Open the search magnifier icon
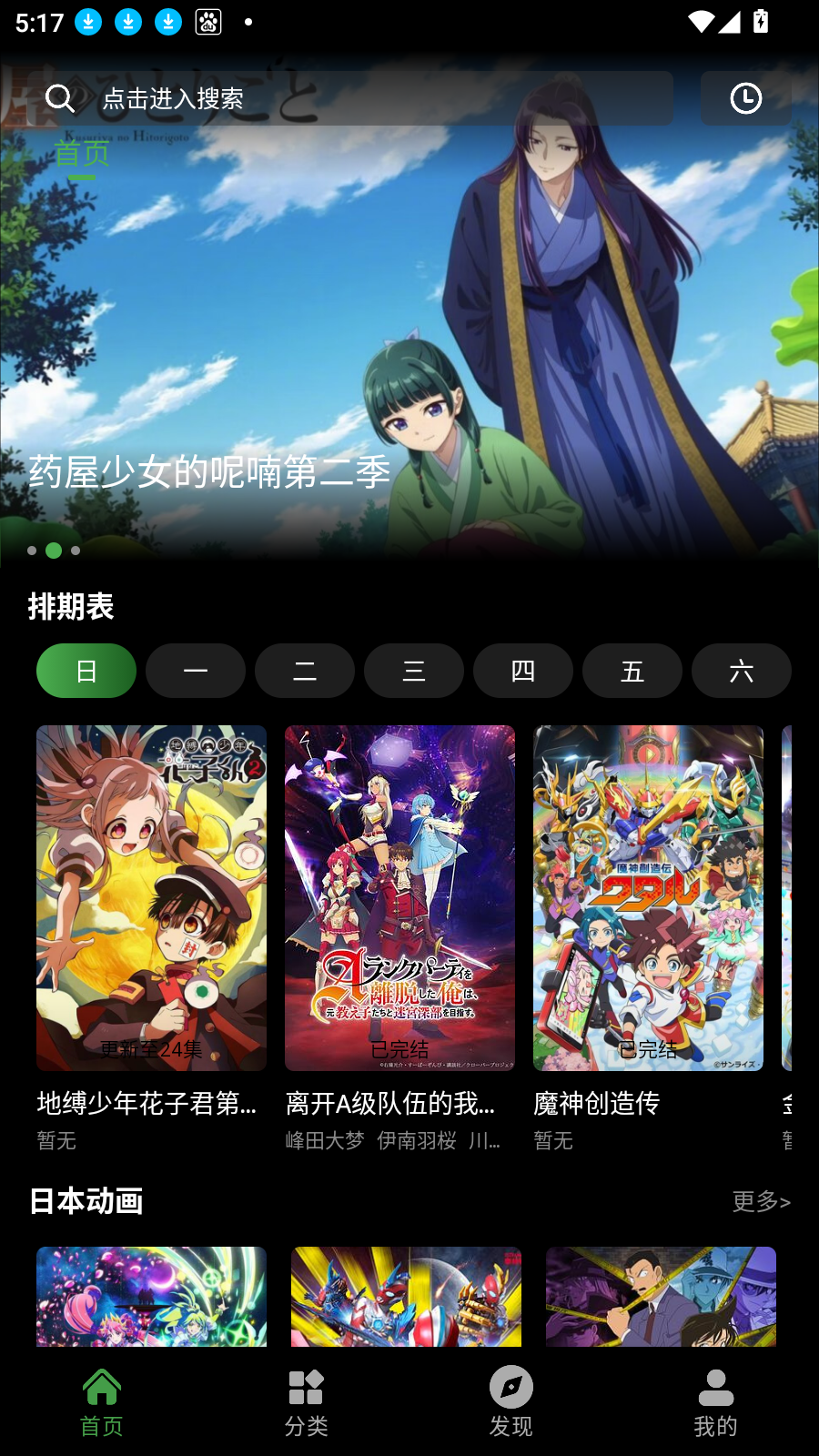819x1456 pixels. [59, 97]
